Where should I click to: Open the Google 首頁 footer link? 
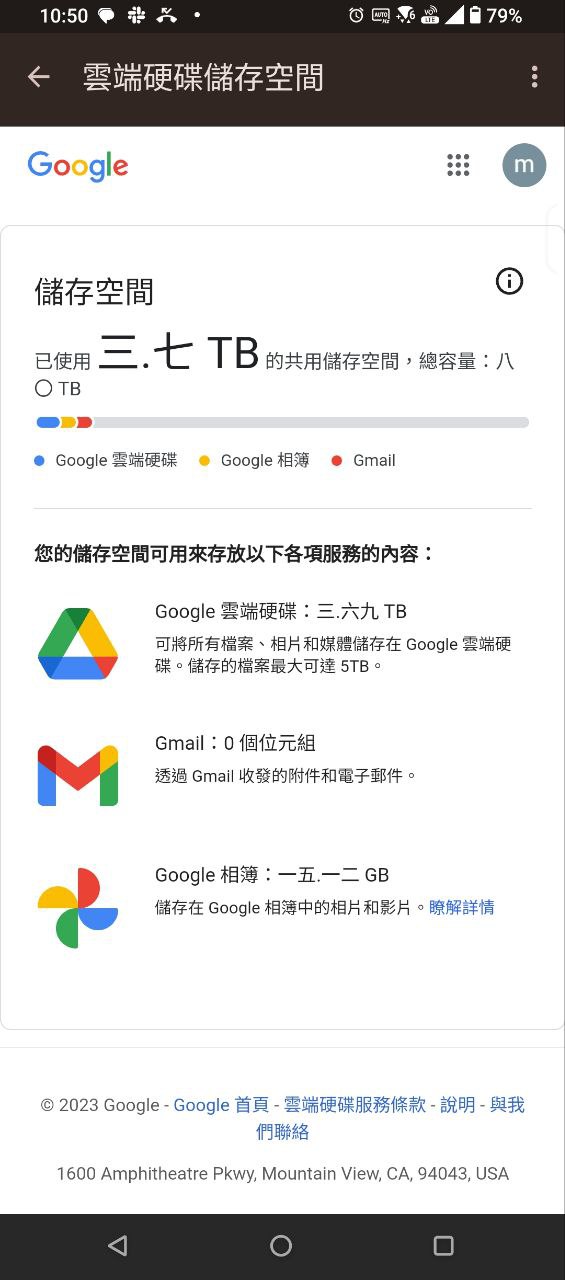point(221,1105)
